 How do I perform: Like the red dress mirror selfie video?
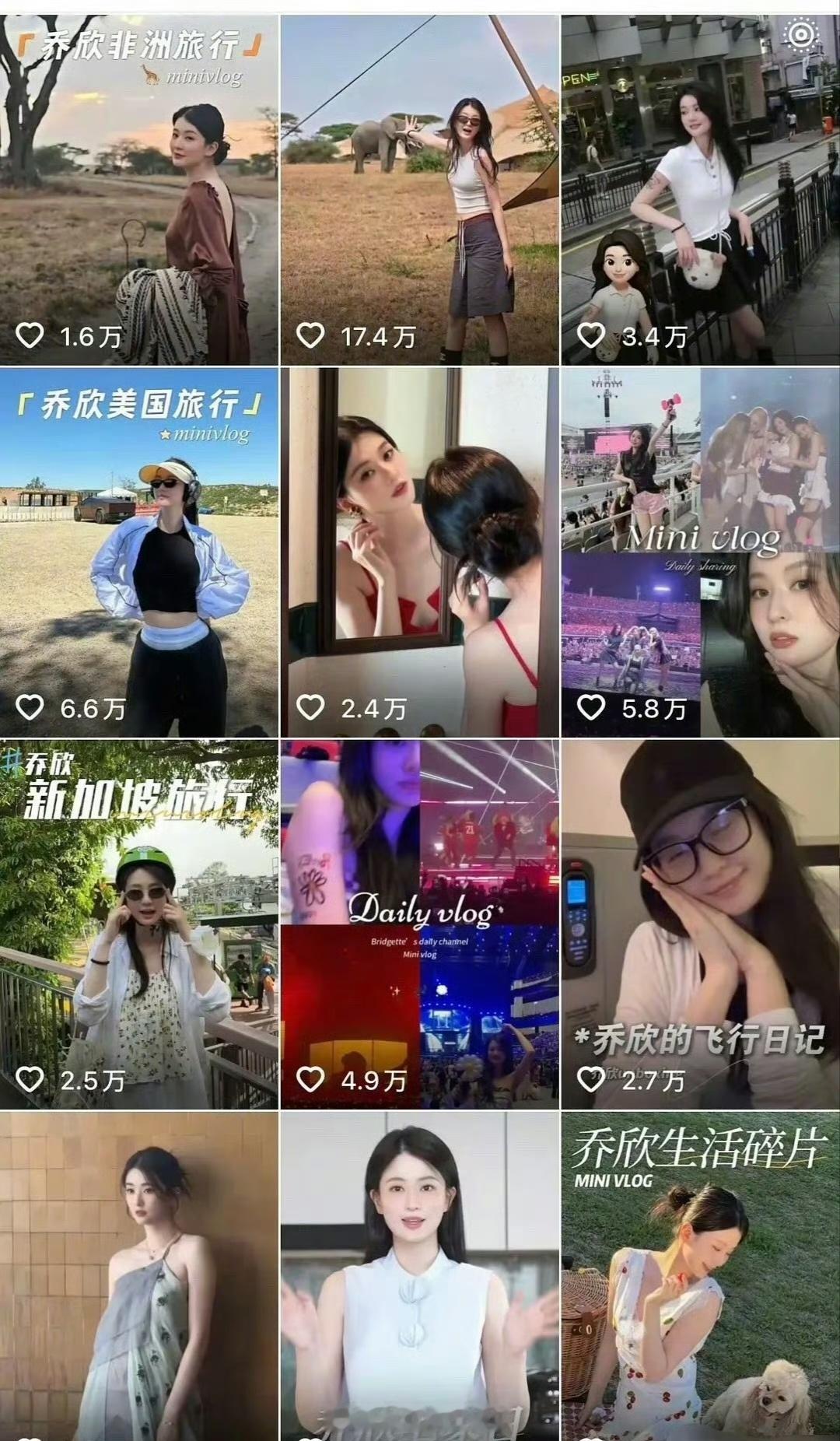tap(311, 706)
